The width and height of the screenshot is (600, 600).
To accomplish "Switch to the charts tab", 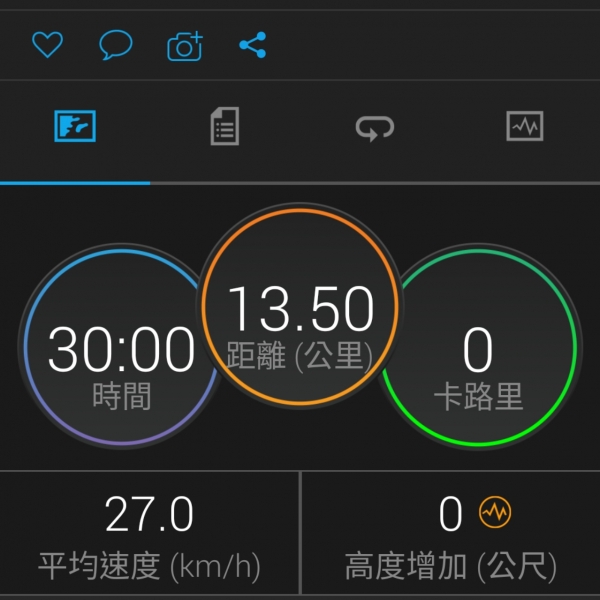I will coord(525,127).
